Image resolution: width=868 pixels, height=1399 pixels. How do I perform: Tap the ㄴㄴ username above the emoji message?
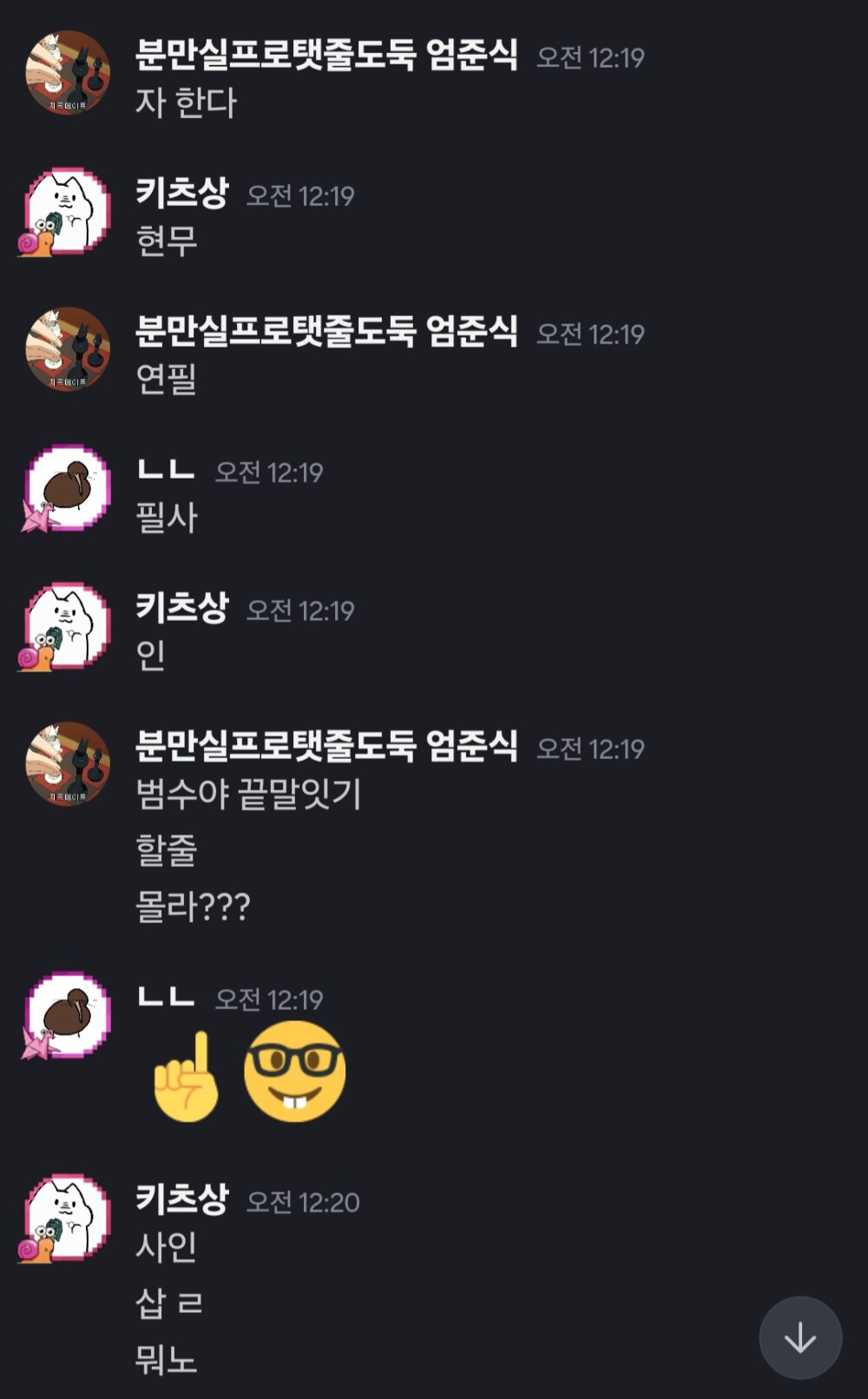(x=166, y=997)
